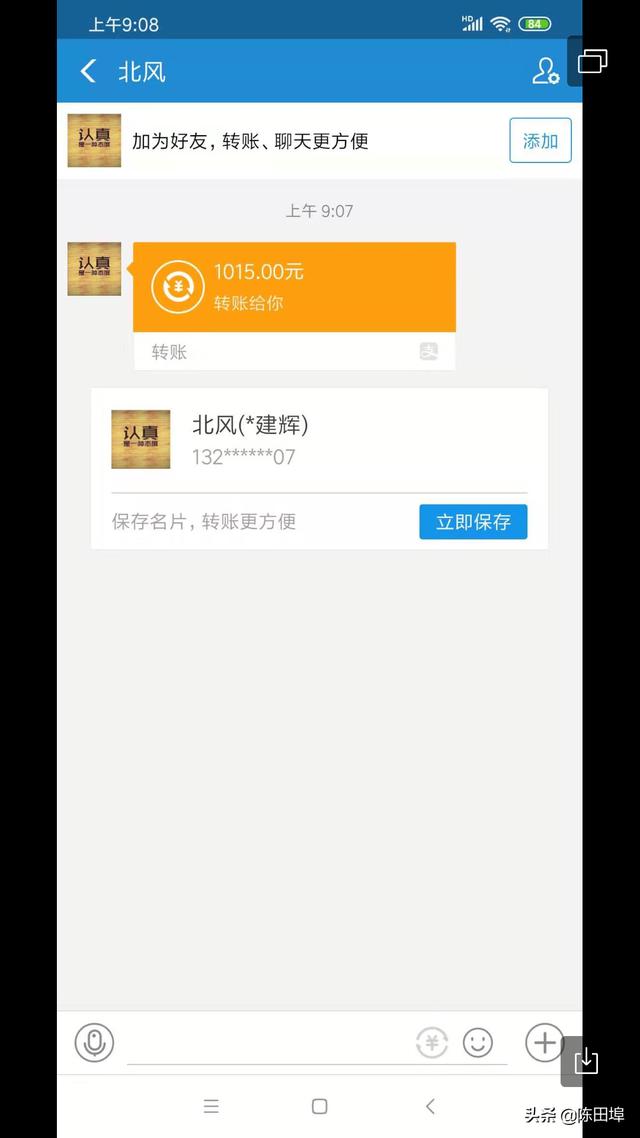Open chat settings for 北风
640x1138 pixels.
point(545,71)
